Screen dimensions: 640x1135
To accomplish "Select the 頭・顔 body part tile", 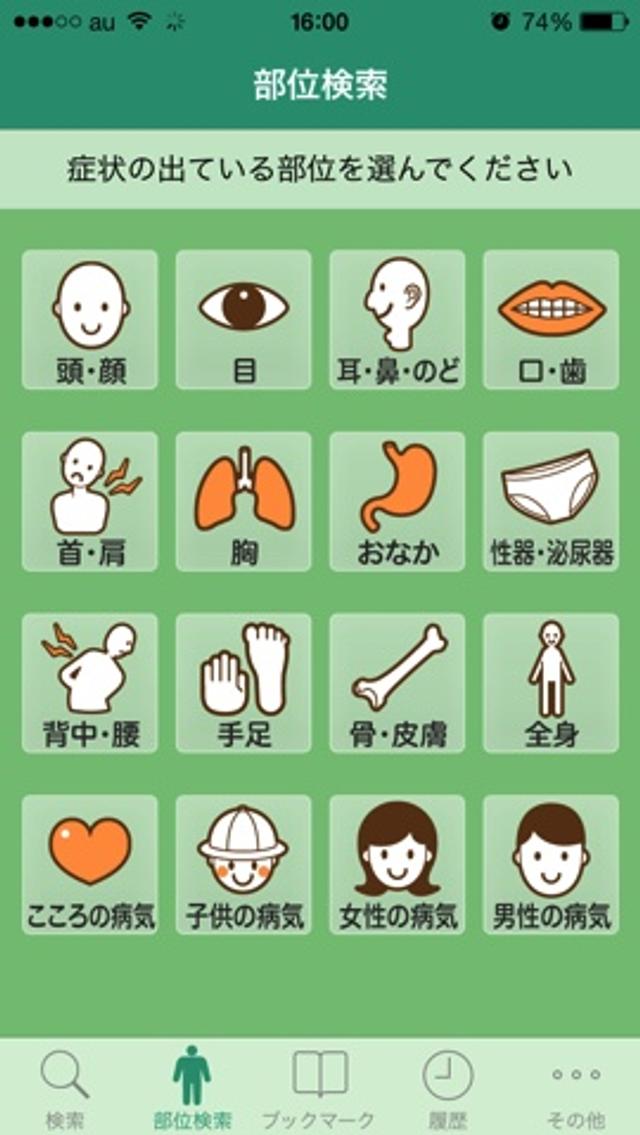I will coord(90,320).
